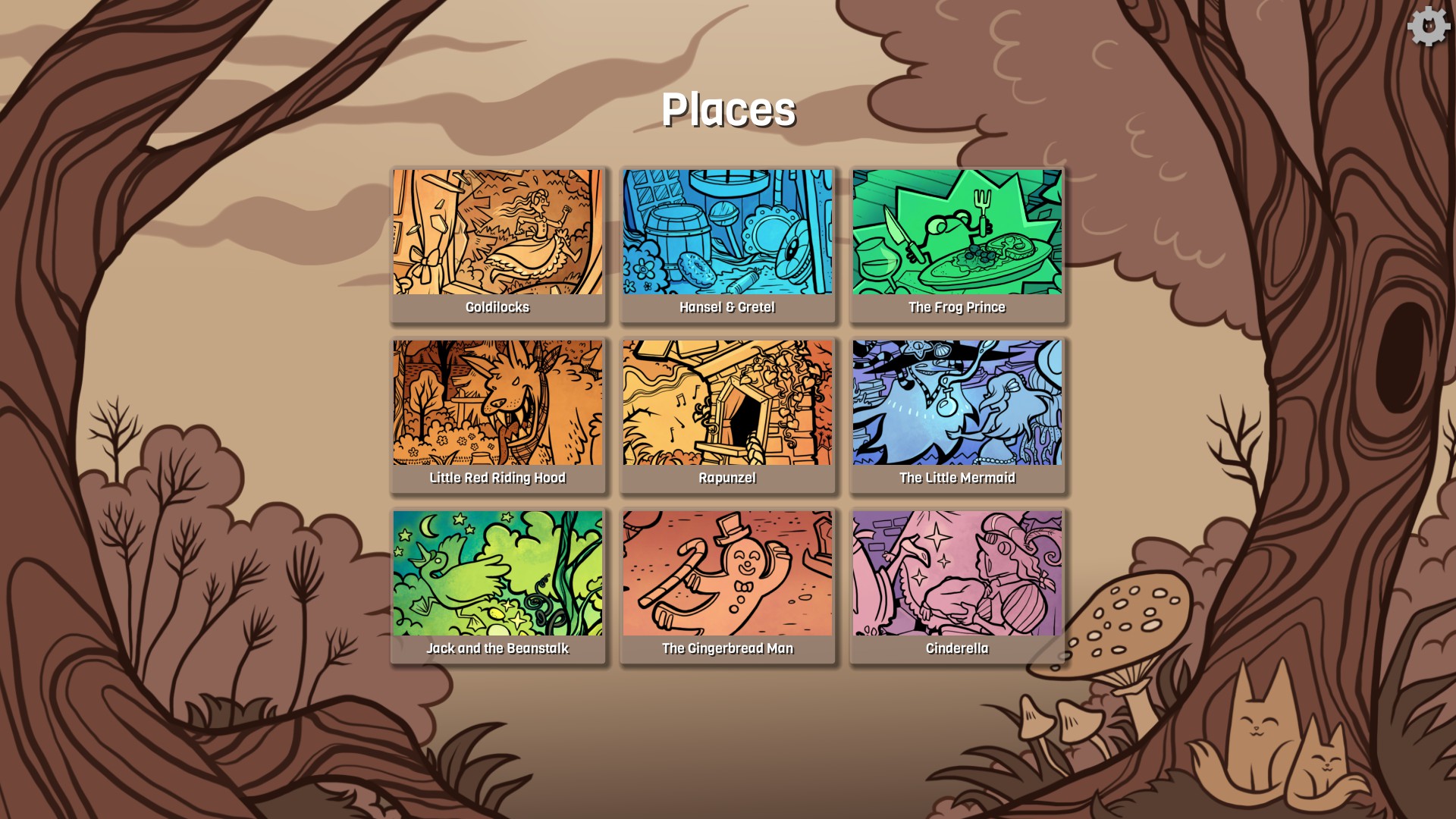This screenshot has height=819, width=1456.
Task: Open the Goldilocks place
Action: [497, 244]
